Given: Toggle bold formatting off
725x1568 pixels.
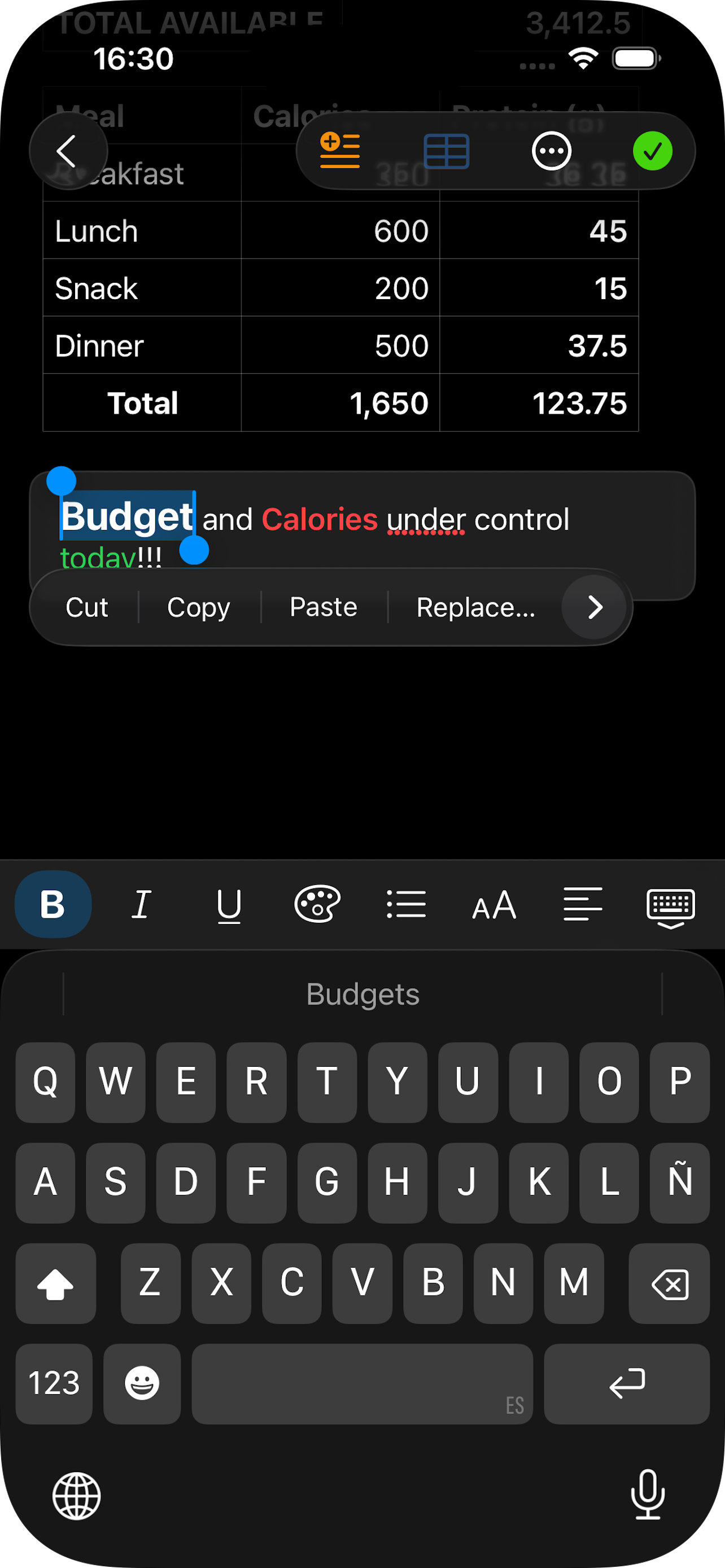Looking at the screenshot, I should [53, 904].
